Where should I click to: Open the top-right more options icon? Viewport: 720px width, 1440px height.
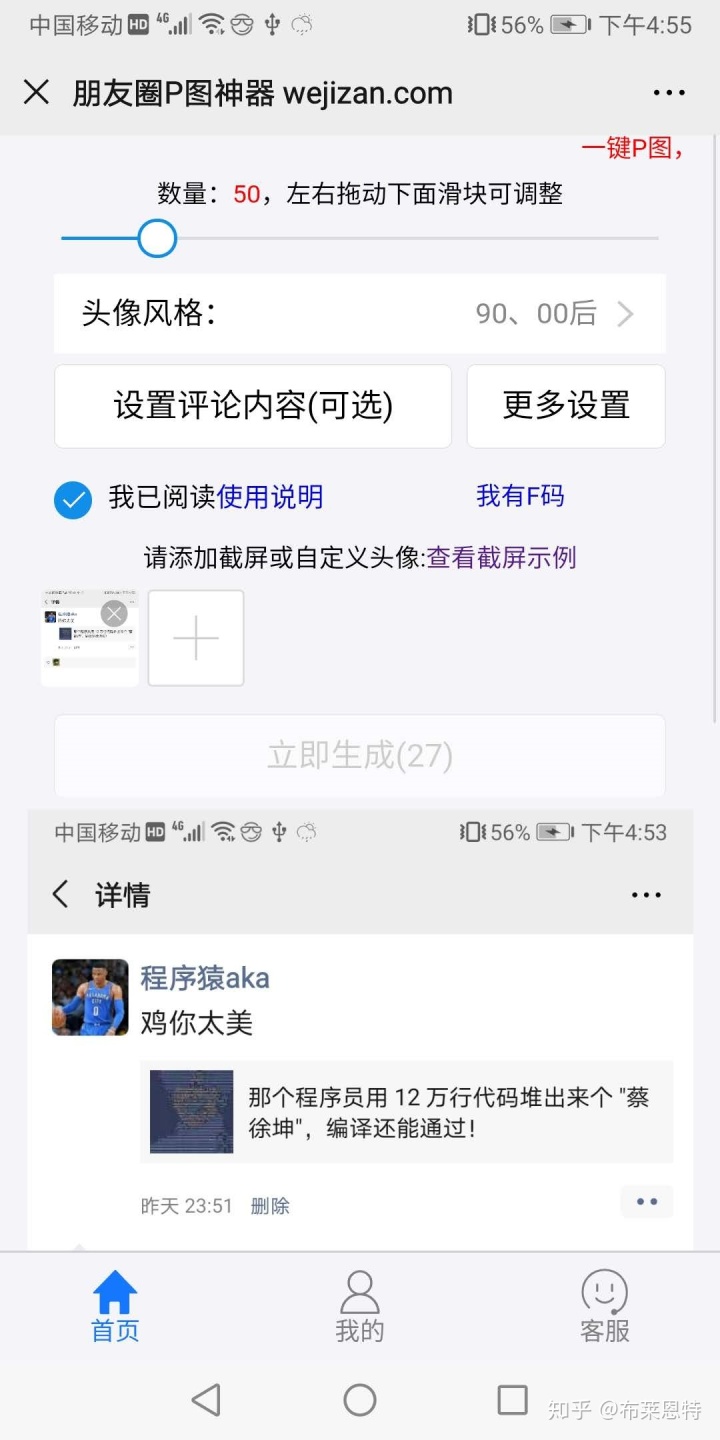pos(667,92)
